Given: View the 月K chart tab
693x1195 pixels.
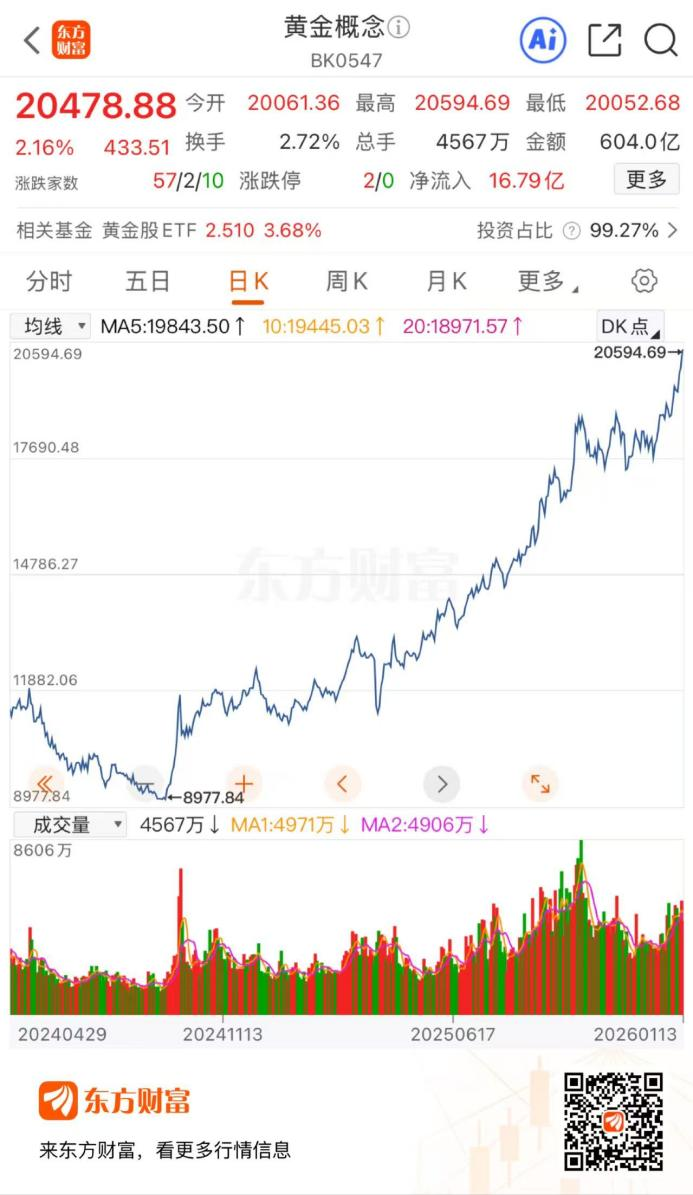Looking at the screenshot, I should tap(446, 282).
